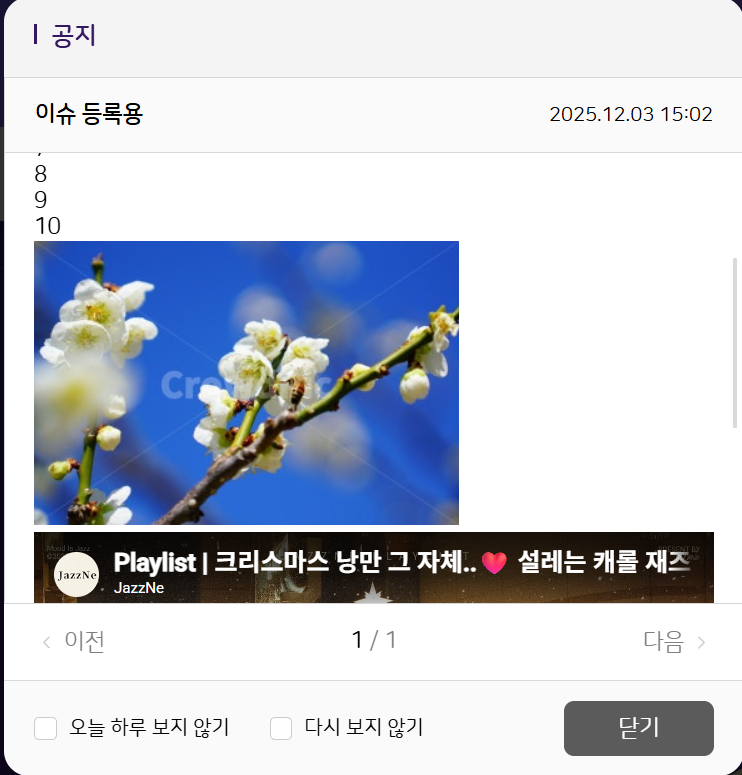
Task: Close the notice dialog with 닫기
Action: coord(638,728)
